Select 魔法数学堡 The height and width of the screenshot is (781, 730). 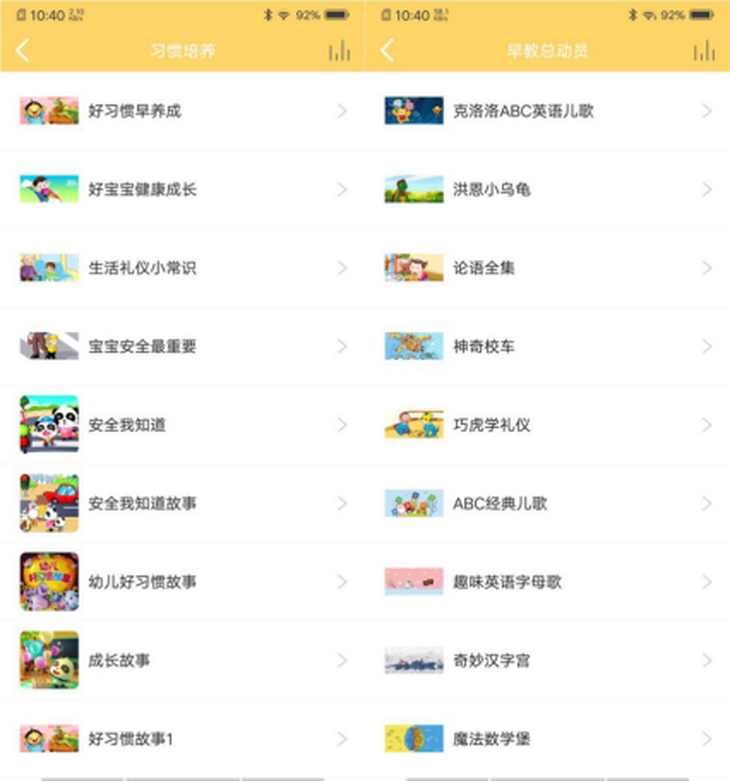[x=548, y=739]
